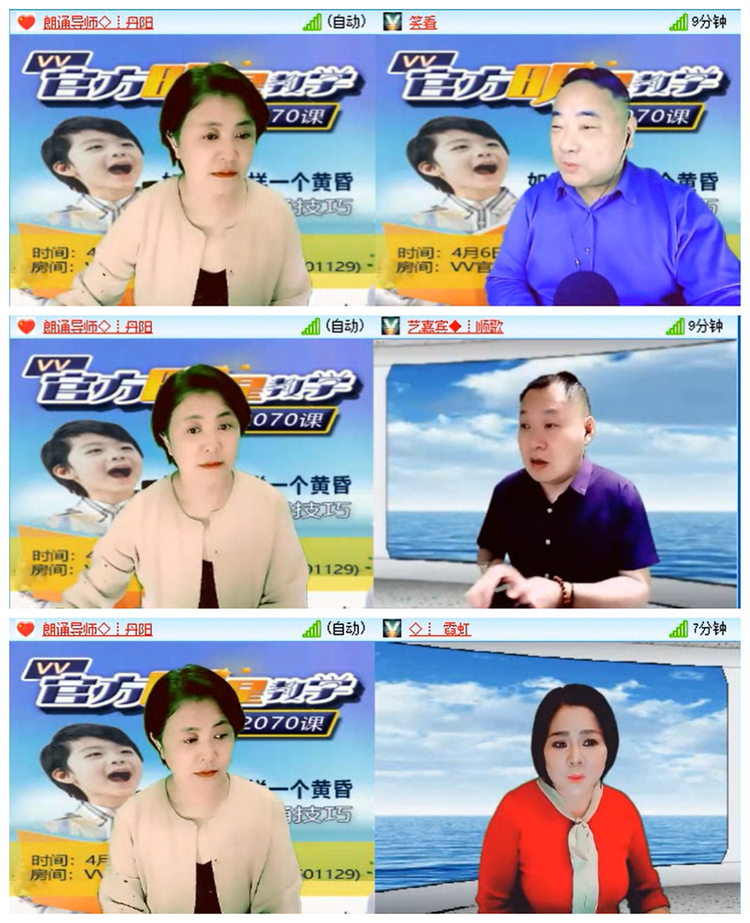Click 霞虹's avatar icon in the bottom header
The image size is (750, 923).
click(x=392, y=631)
